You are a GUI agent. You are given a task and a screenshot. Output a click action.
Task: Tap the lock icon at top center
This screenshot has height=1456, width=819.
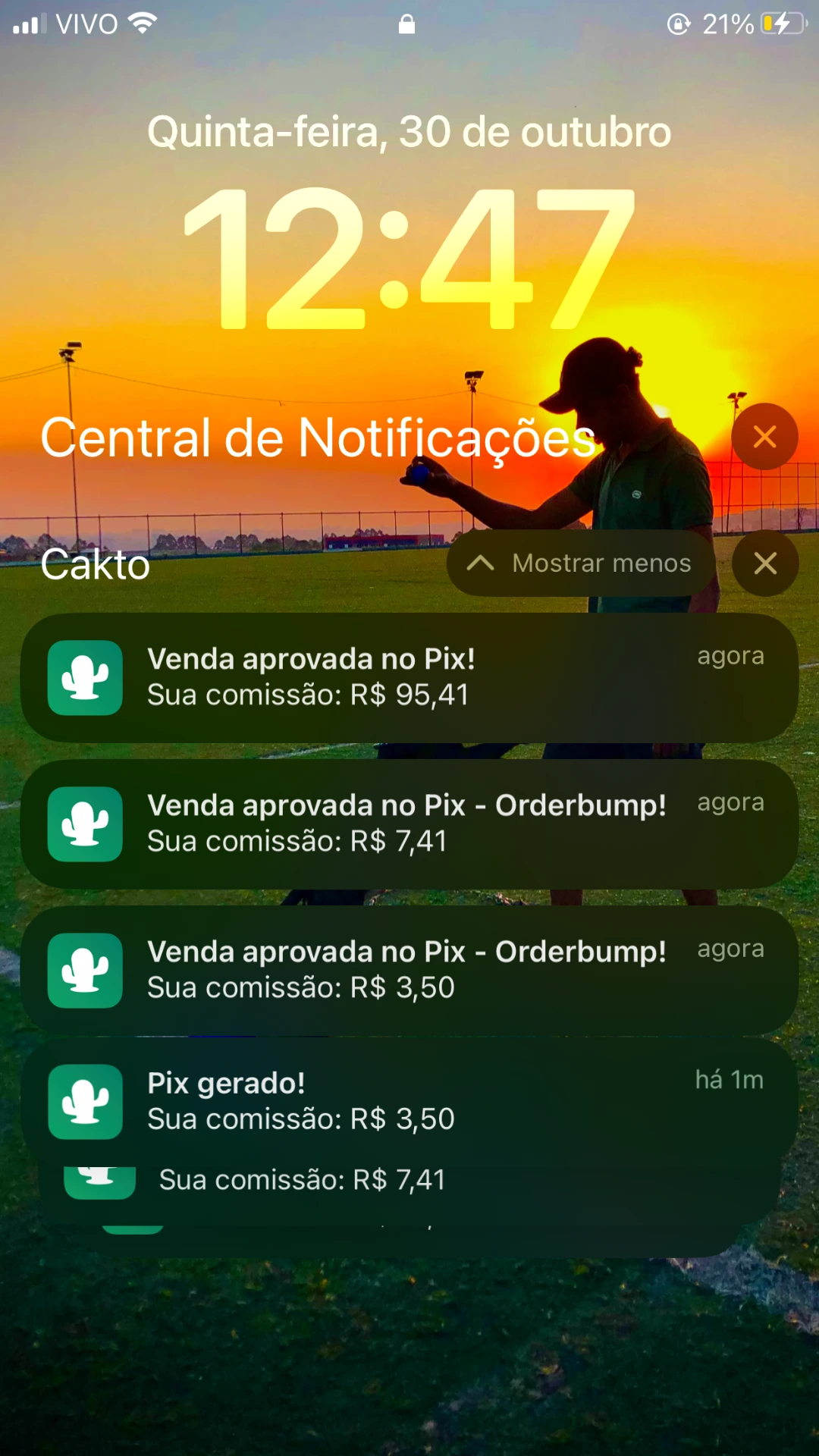pyautogui.click(x=407, y=24)
